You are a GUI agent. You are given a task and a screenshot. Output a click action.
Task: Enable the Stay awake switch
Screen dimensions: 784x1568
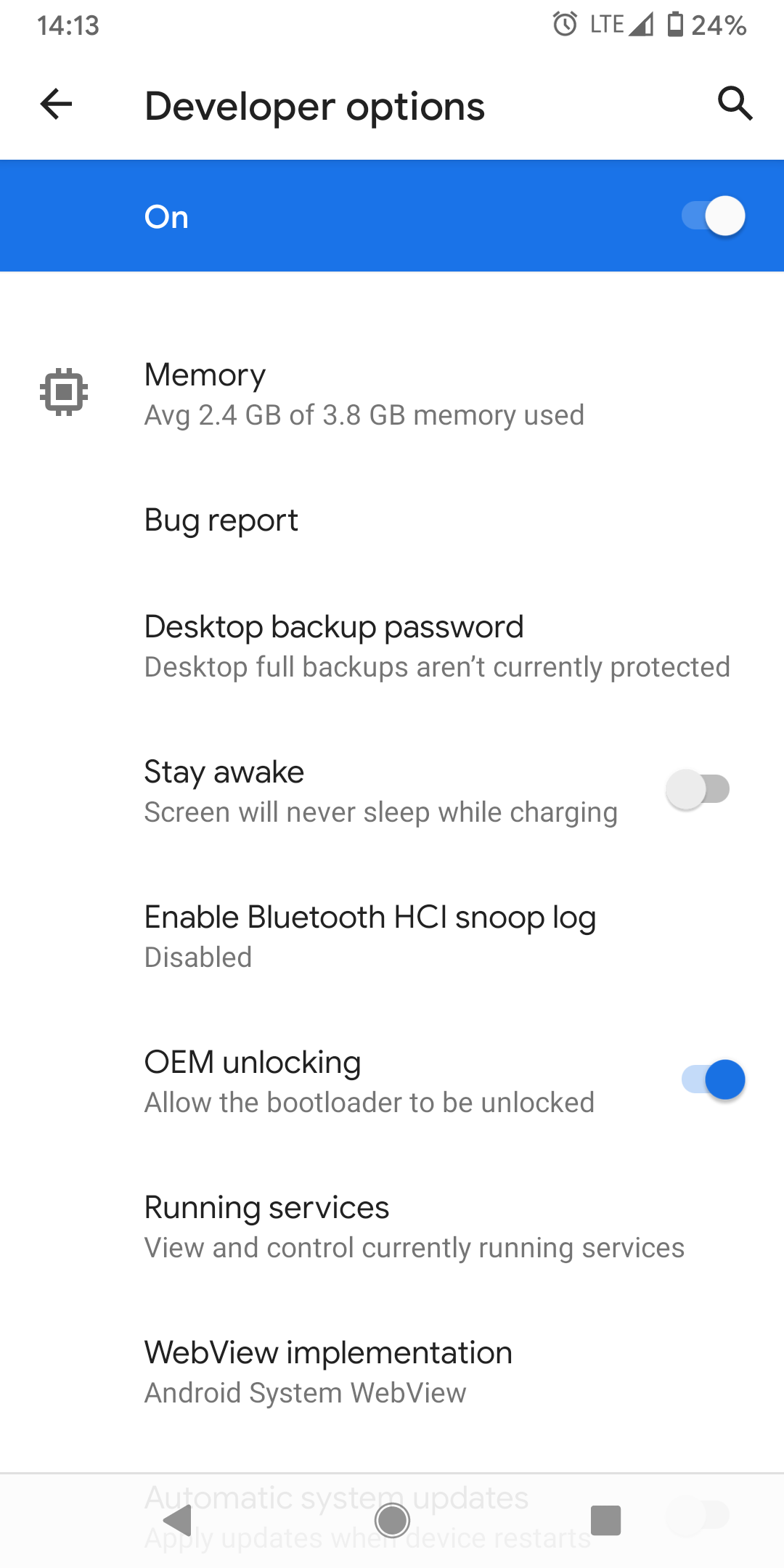pos(698,790)
